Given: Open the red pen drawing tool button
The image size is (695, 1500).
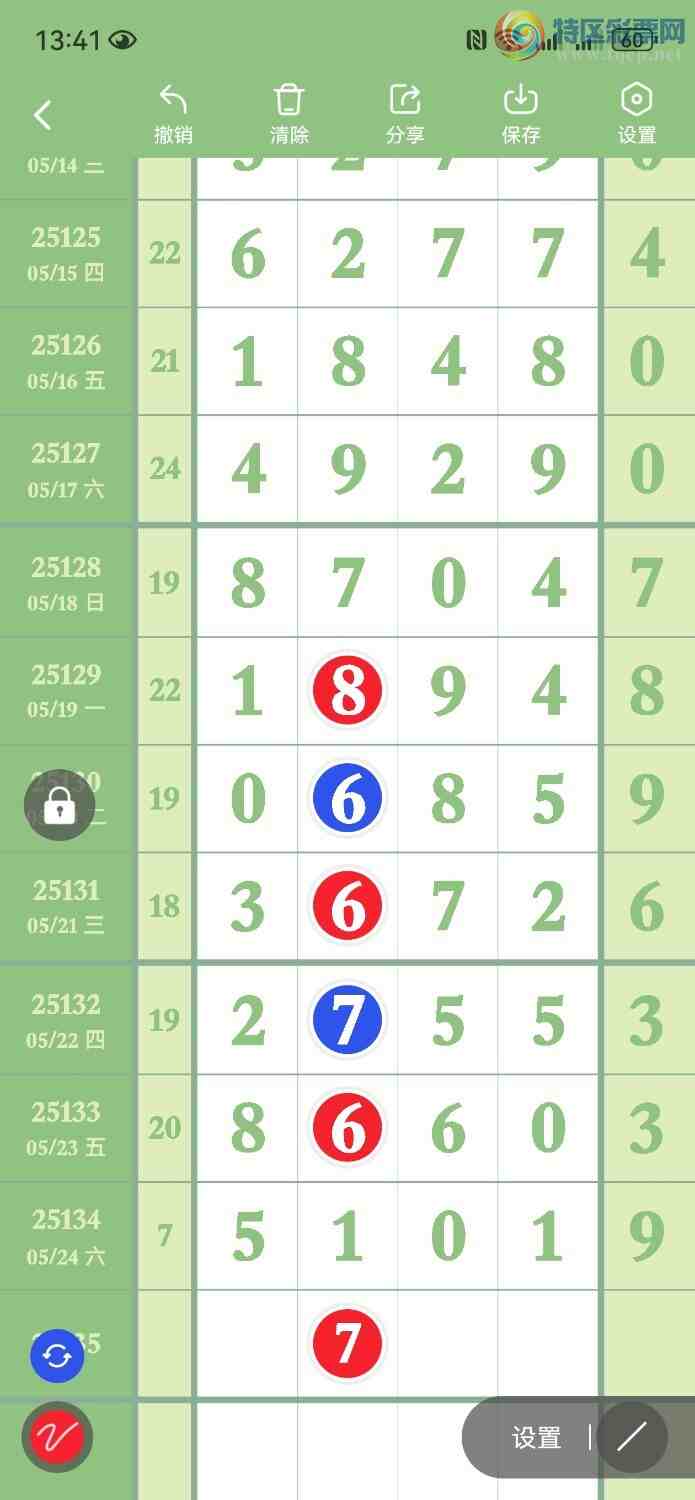Looking at the screenshot, I should click(57, 1438).
